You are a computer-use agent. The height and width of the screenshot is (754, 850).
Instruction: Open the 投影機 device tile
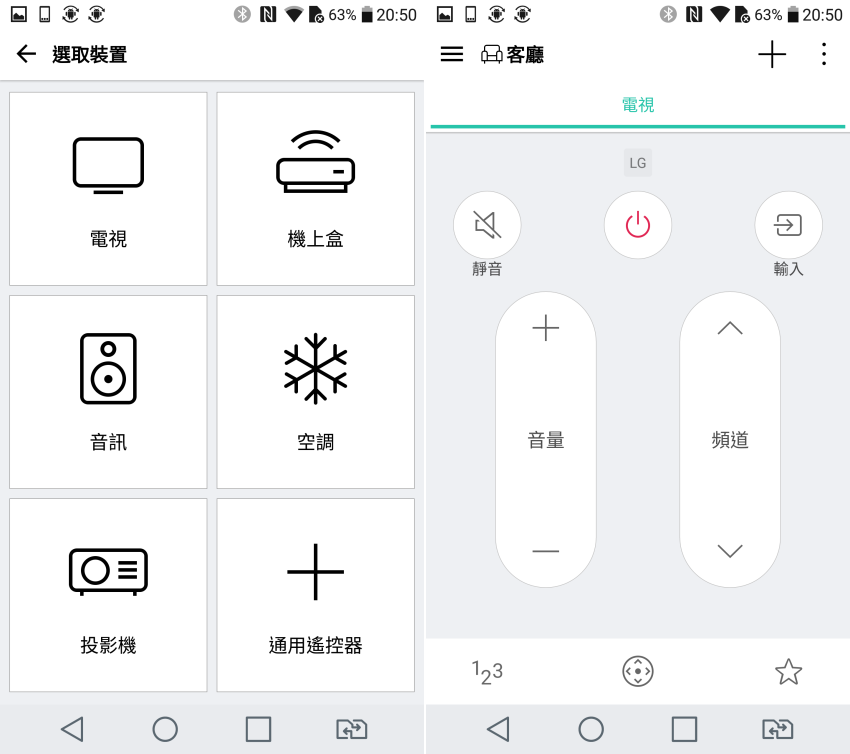(x=108, y=595)
